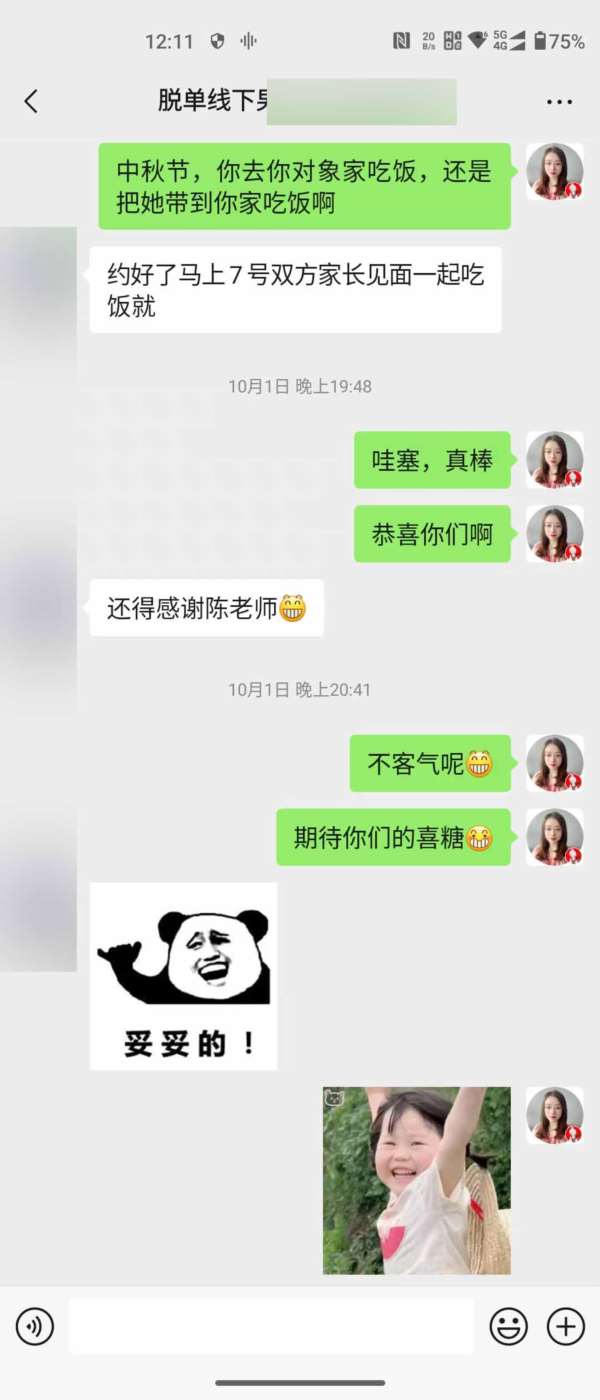The width and height of the screenshot is (600, 1400).
Task: Open sender's avatar next to 恭喜你们啊
Action: coord(554,534)
